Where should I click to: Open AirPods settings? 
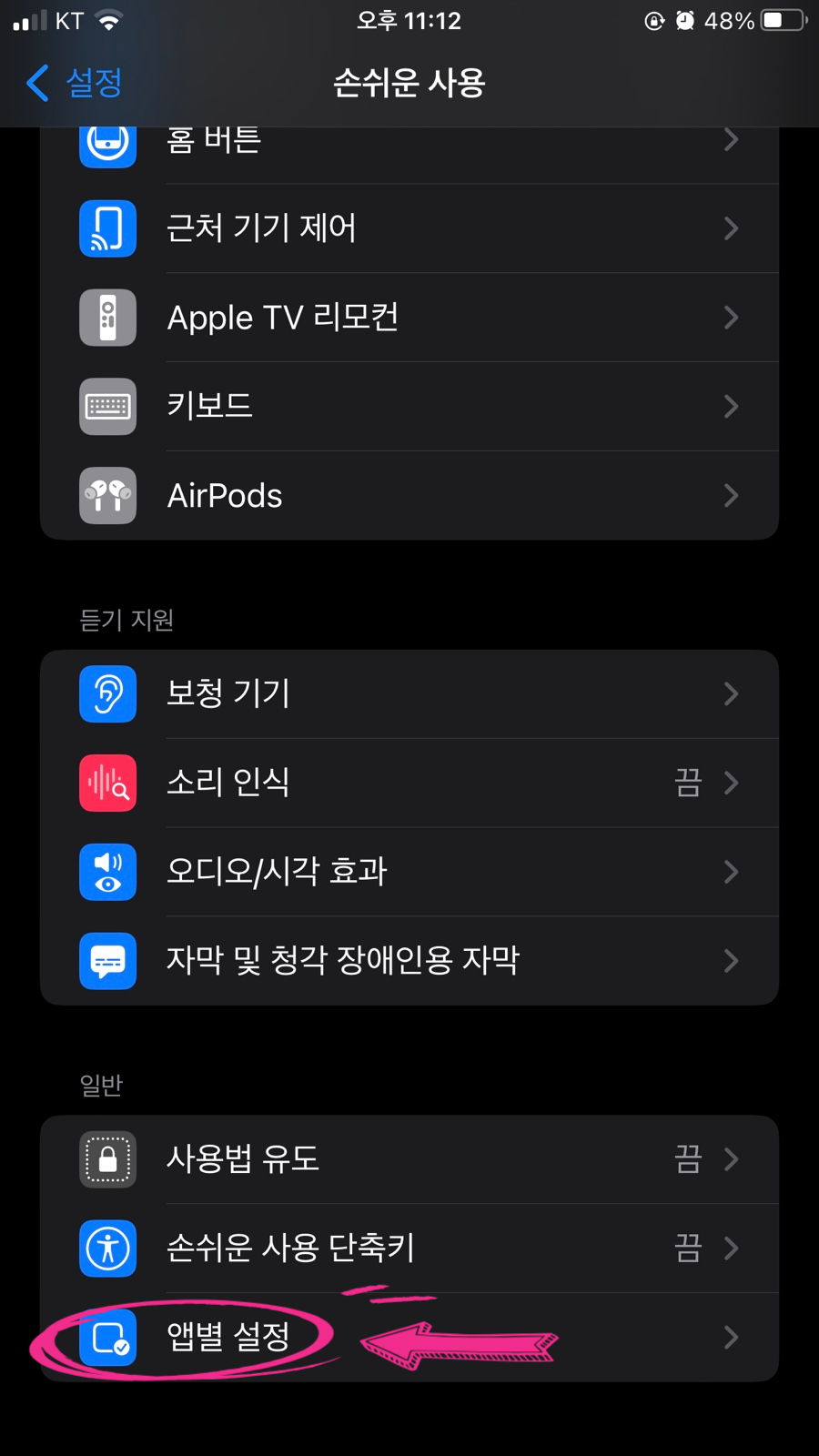[x=409, y=496]
